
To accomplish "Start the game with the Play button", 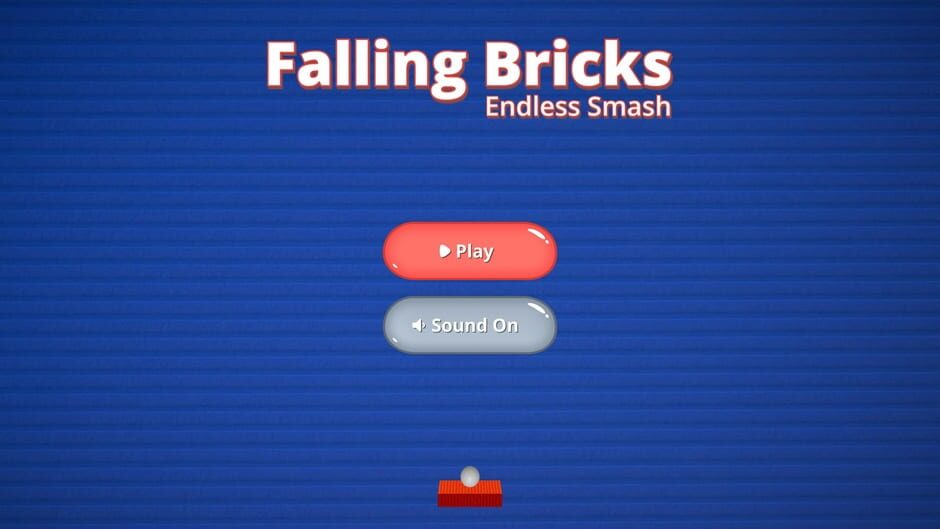I will [469, 251].
